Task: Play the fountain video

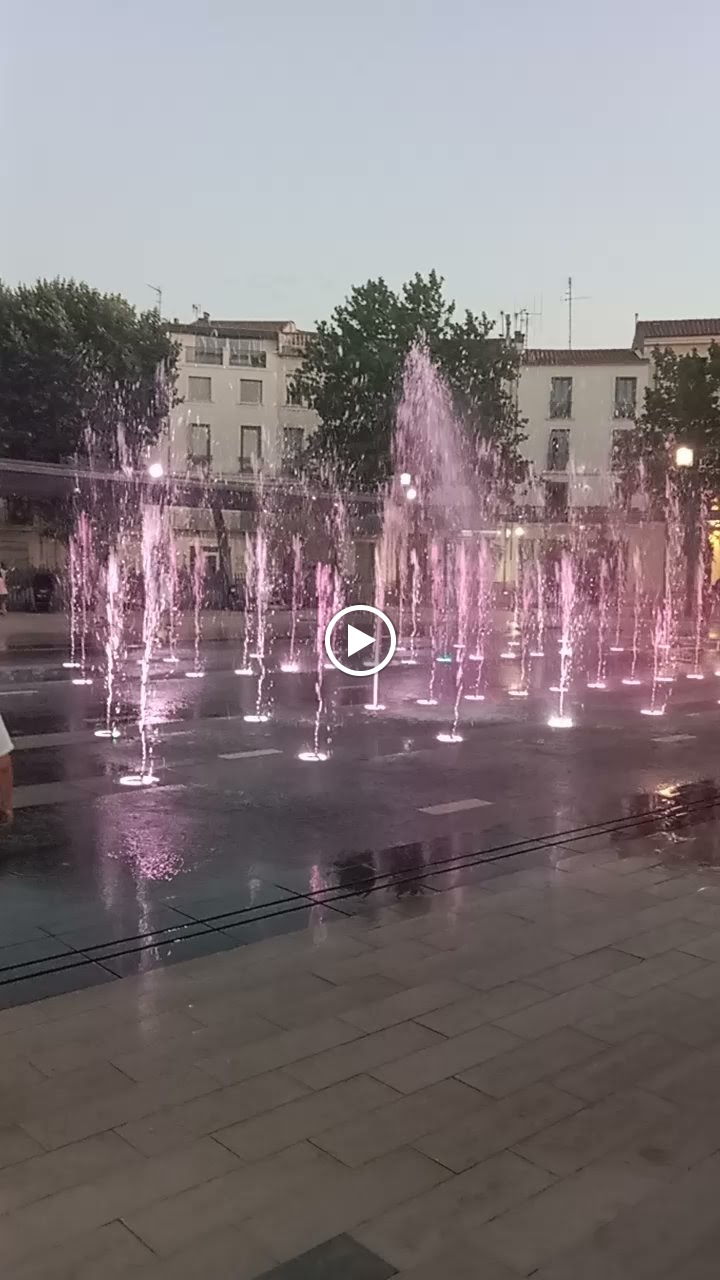Action: [360, 640]
